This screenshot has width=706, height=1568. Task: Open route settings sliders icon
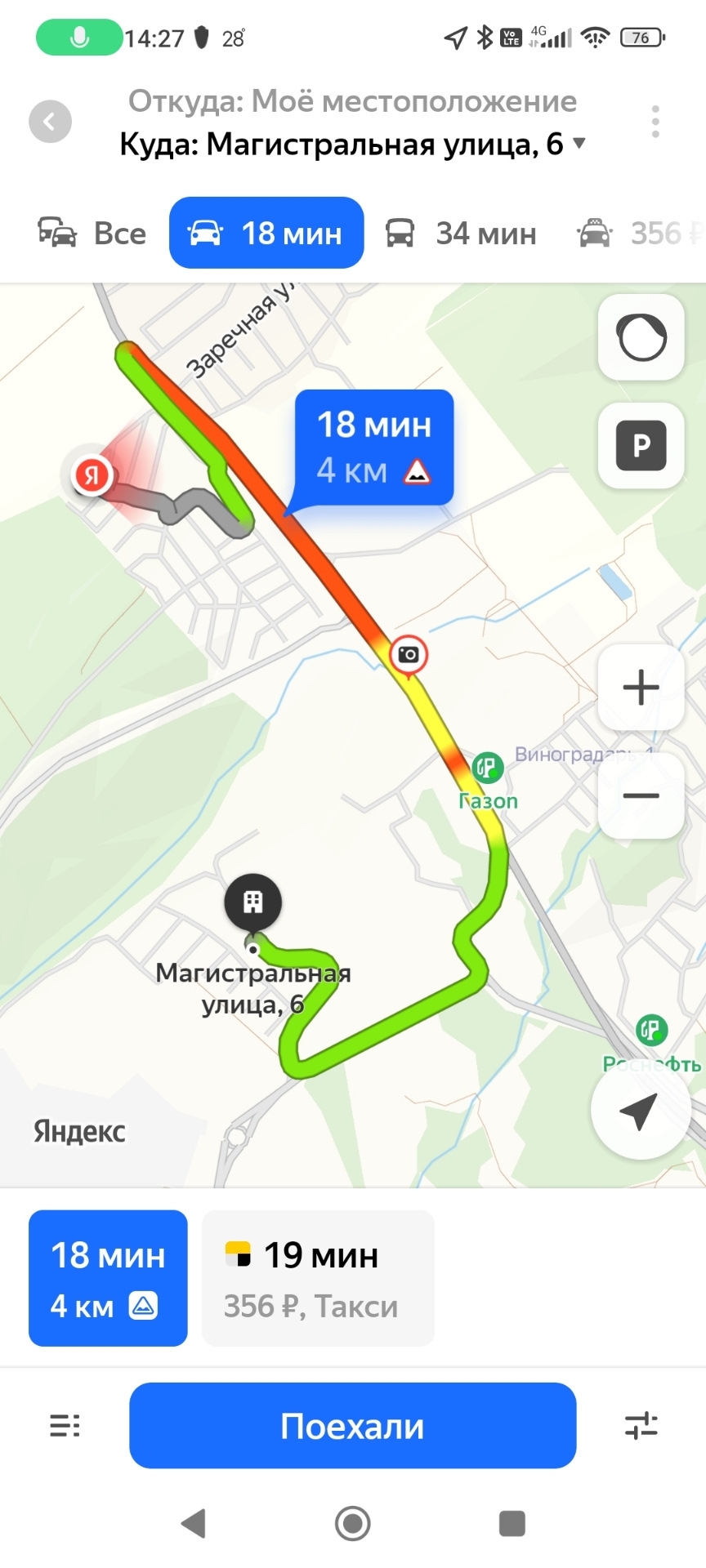641,1426
